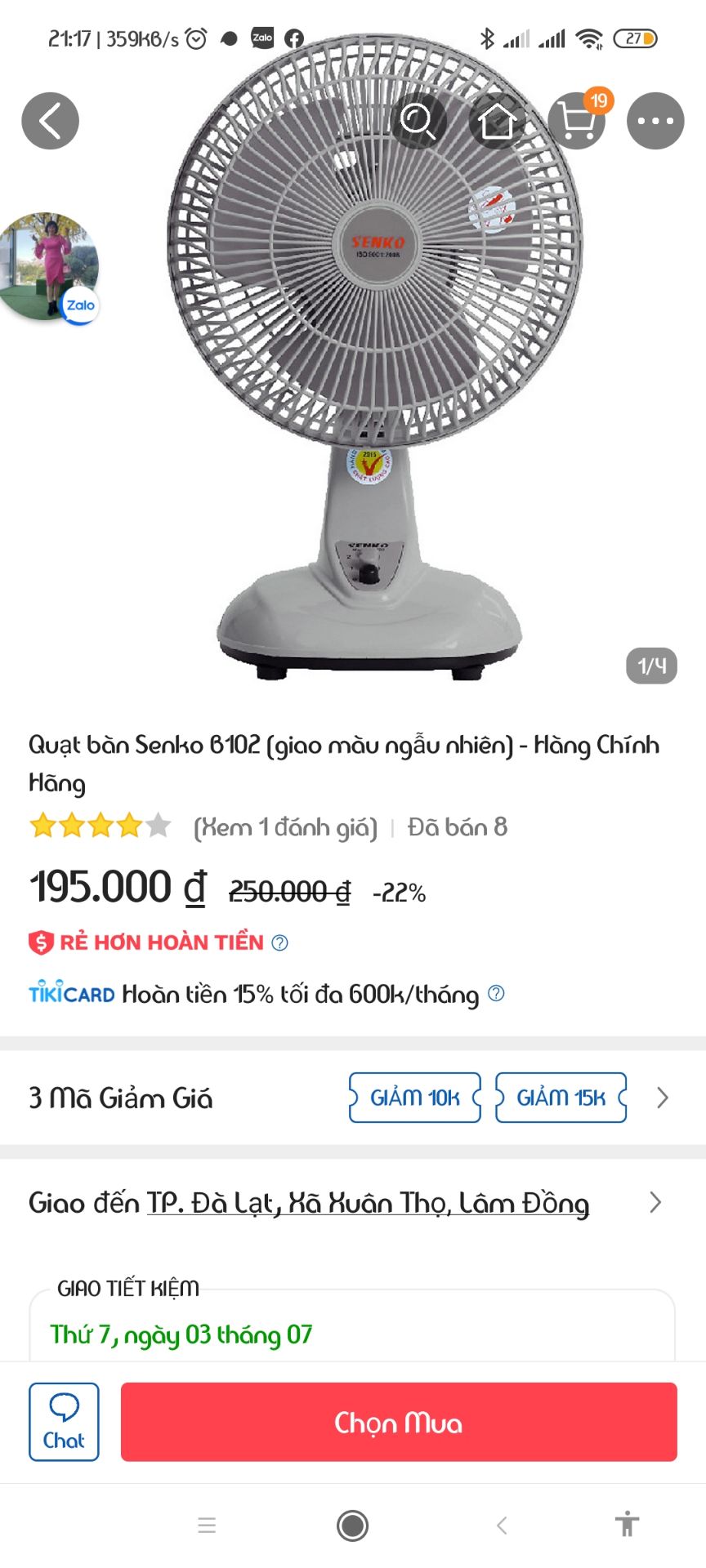
Task: Expand the delivery address section
Action: 655,1202
